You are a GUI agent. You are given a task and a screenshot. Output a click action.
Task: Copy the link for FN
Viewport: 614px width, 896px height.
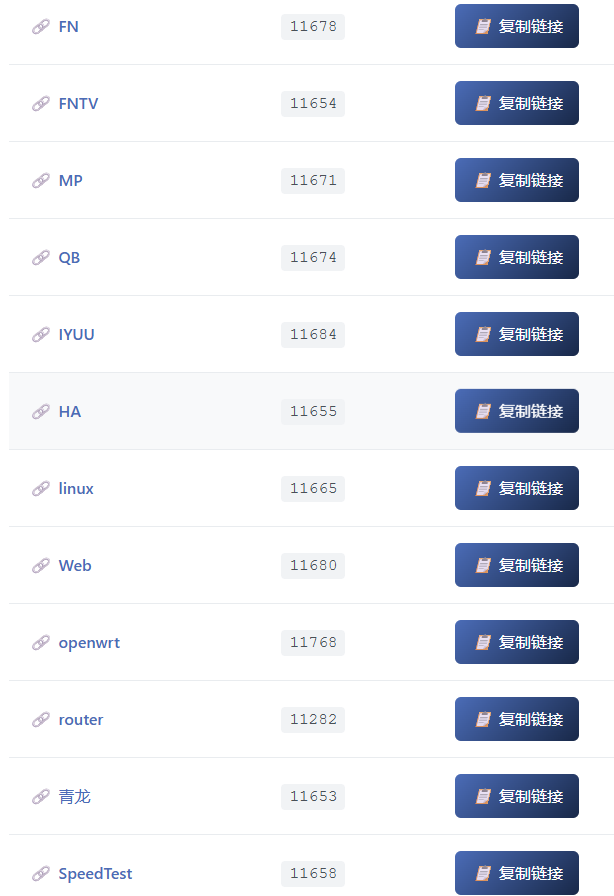516,26
